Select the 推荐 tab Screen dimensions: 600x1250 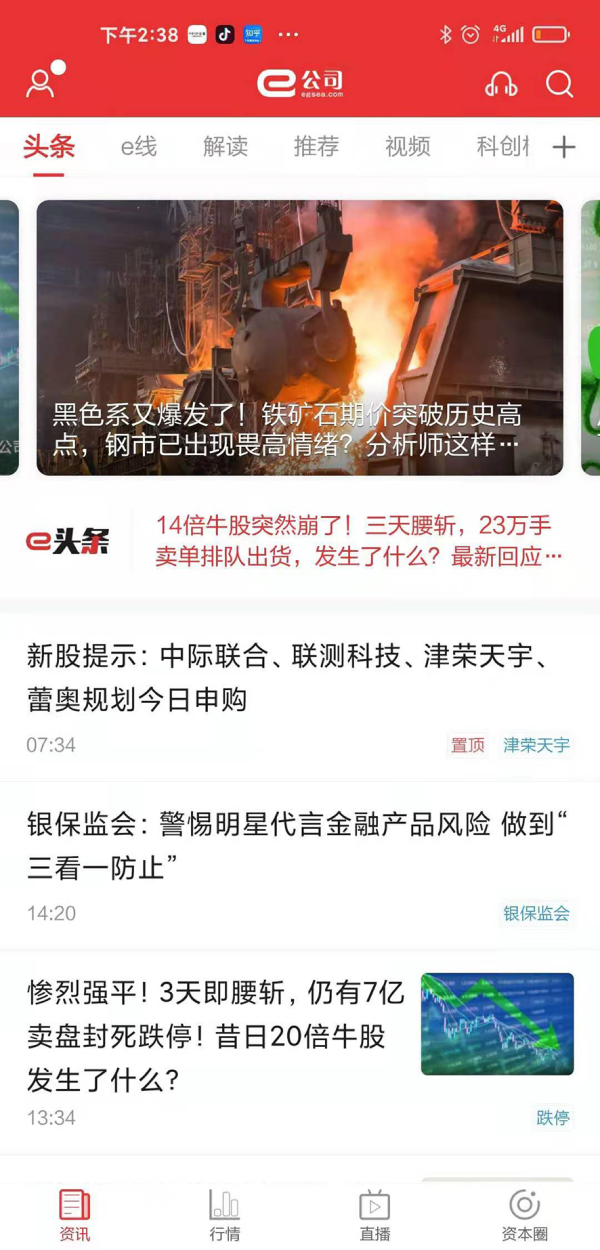pos(316,147)
